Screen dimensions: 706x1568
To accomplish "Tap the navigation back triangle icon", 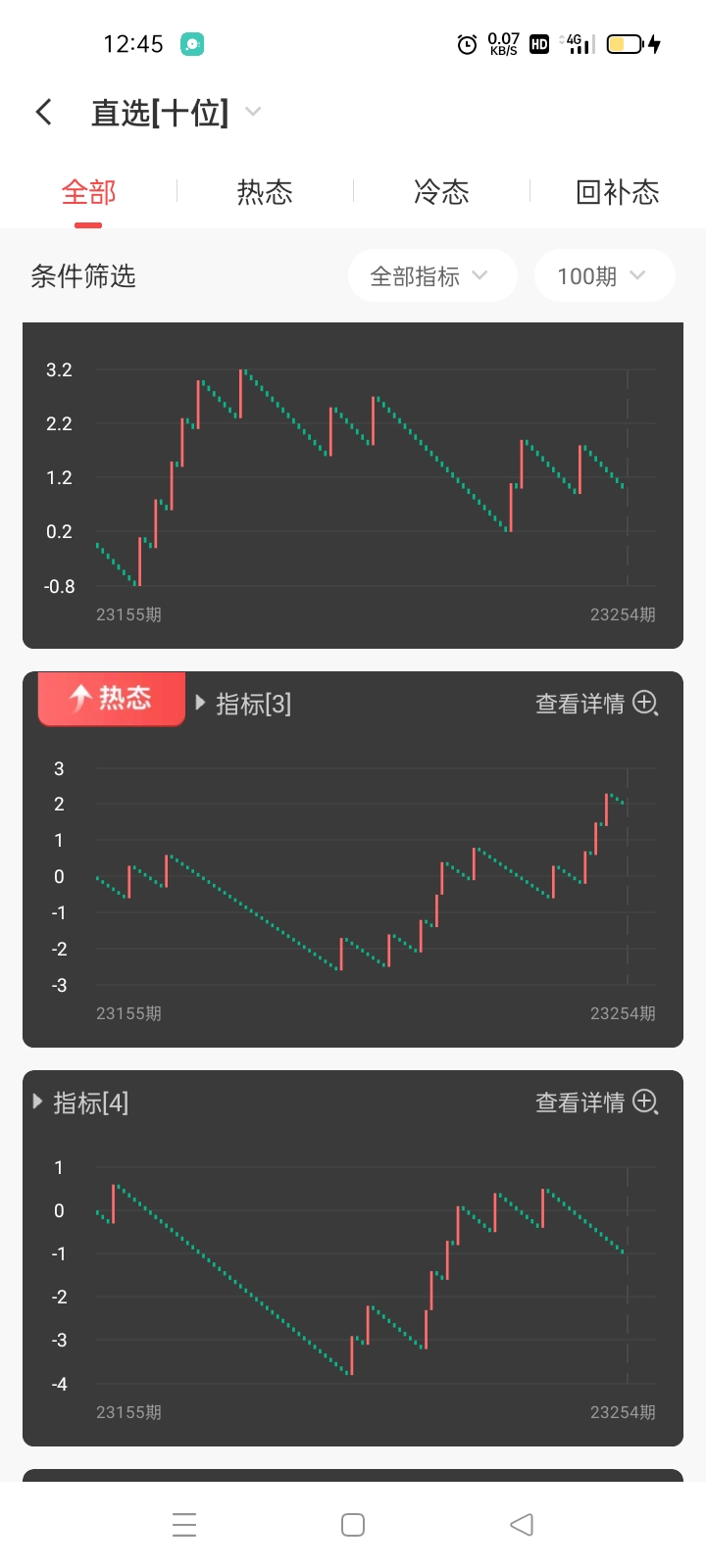I will [x=521, y=1524].
